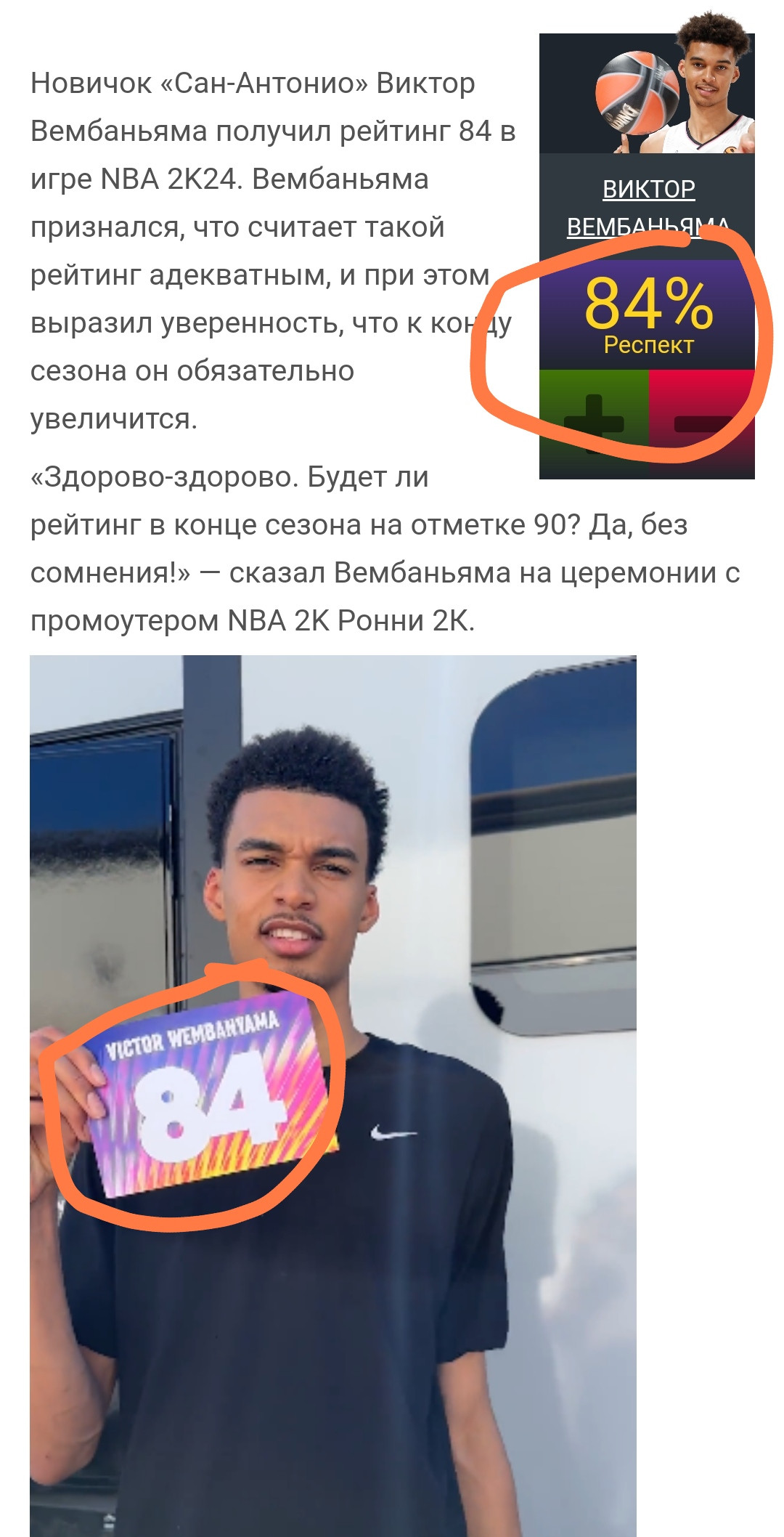The height and width of the screenshot is (1537, 784).
Task: Open the Виктор Вембаньяма profile link
Action: pos(648,208)
